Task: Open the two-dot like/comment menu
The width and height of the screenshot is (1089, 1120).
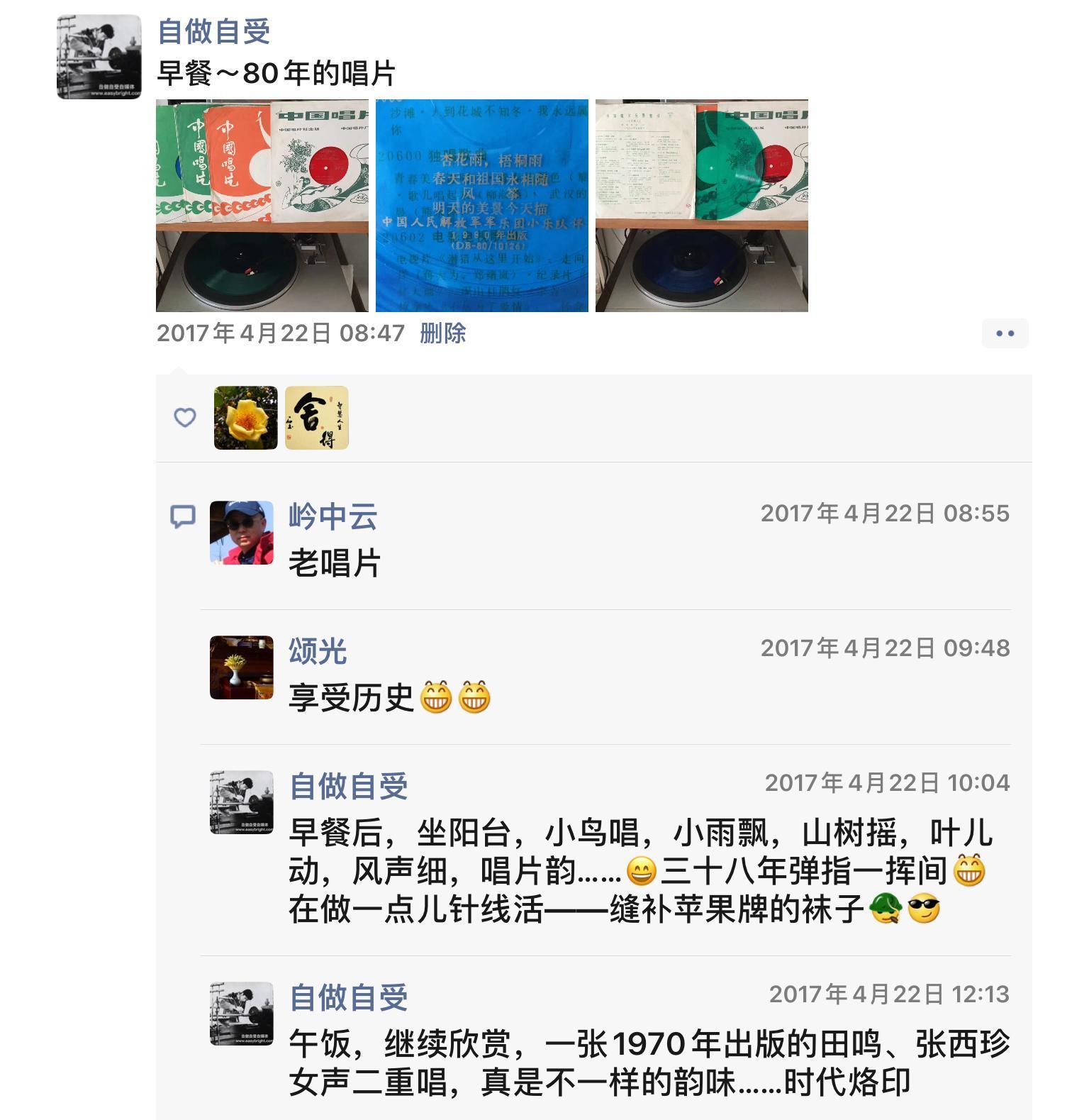Action: [x=1004, y=333]
